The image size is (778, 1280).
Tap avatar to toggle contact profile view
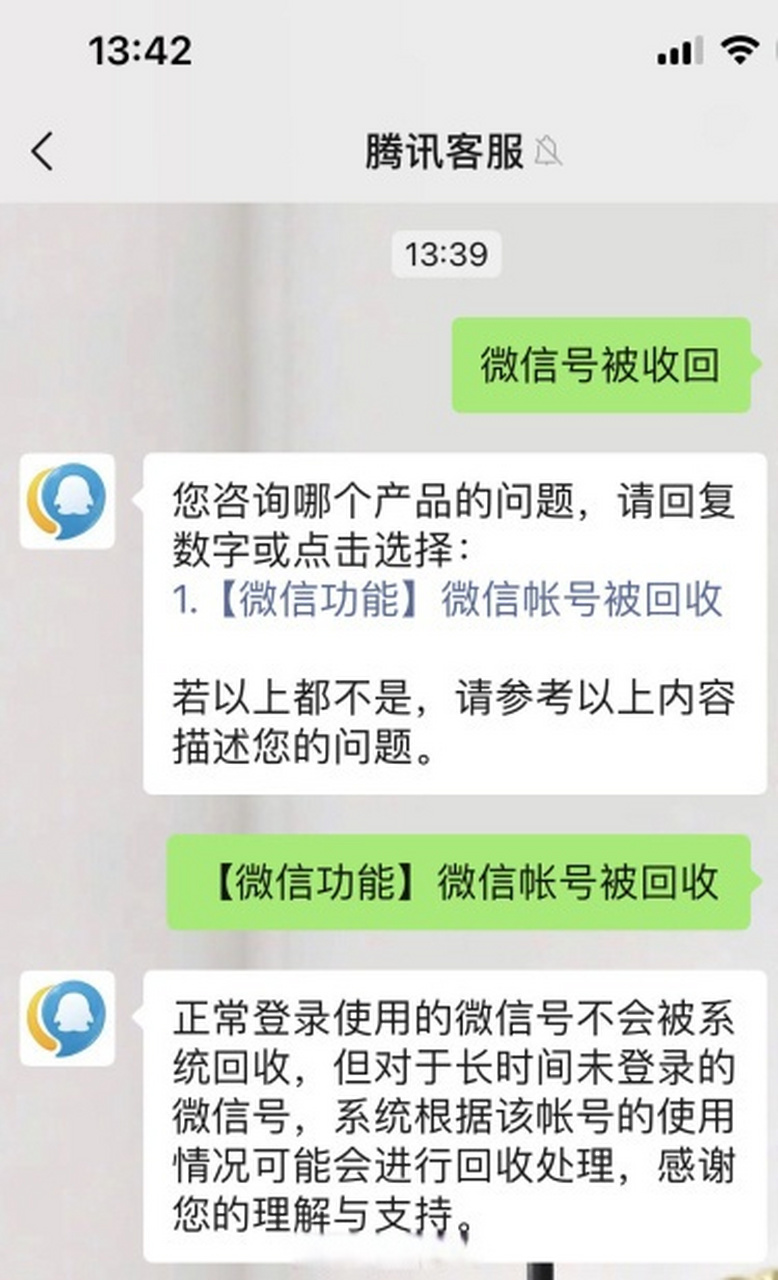pos(68,501)
